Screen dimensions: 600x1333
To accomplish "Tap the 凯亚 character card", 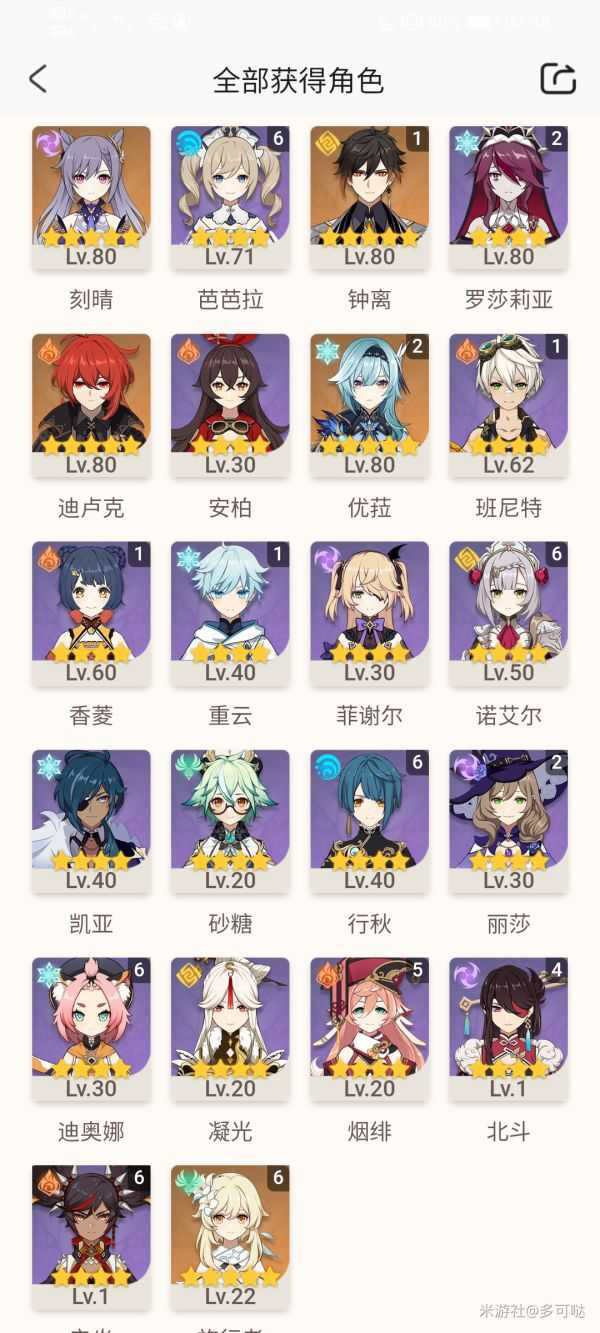I will 91,821.
